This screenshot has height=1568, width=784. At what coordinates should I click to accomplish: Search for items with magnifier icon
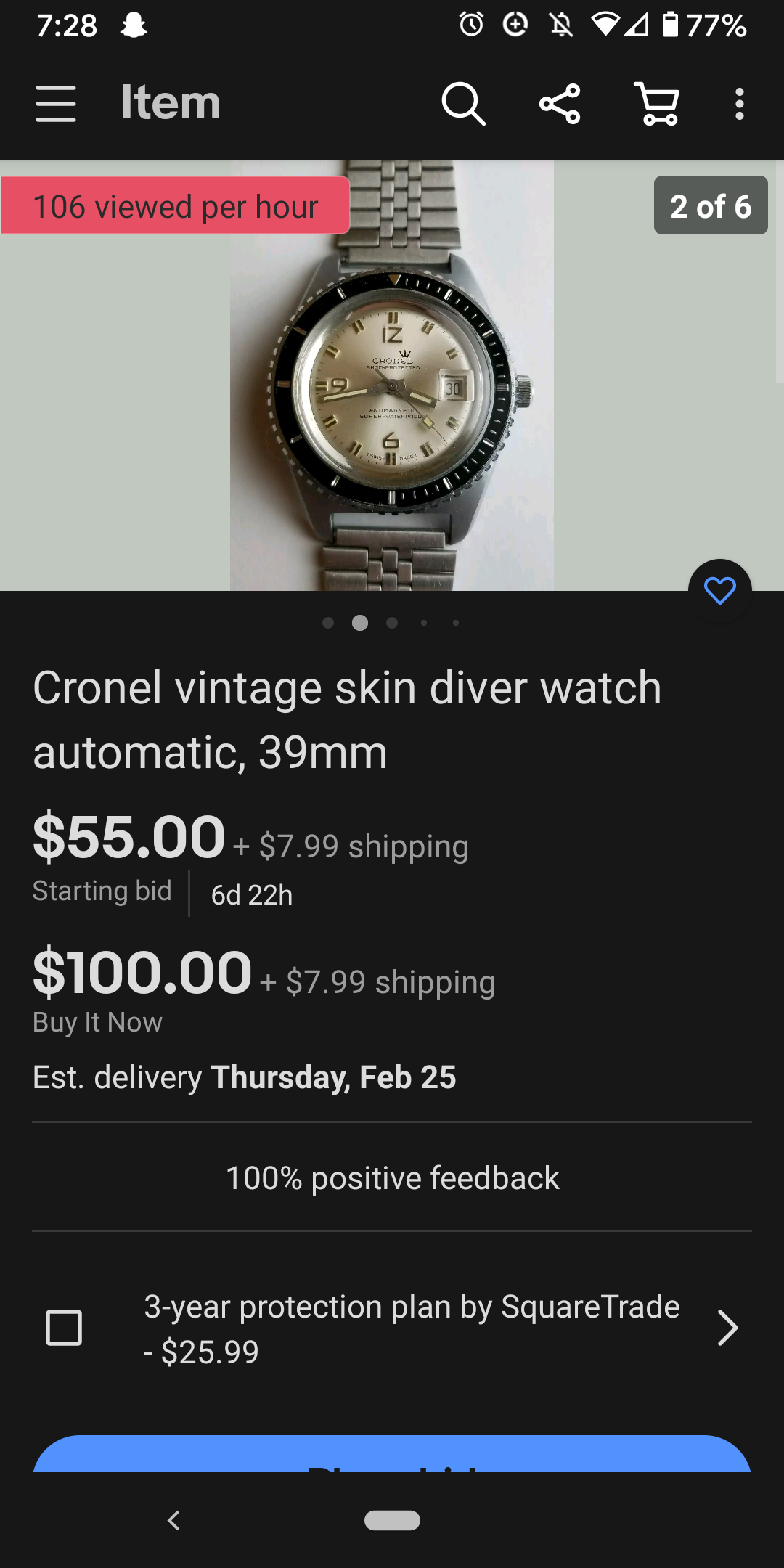[x=463, y=103]
